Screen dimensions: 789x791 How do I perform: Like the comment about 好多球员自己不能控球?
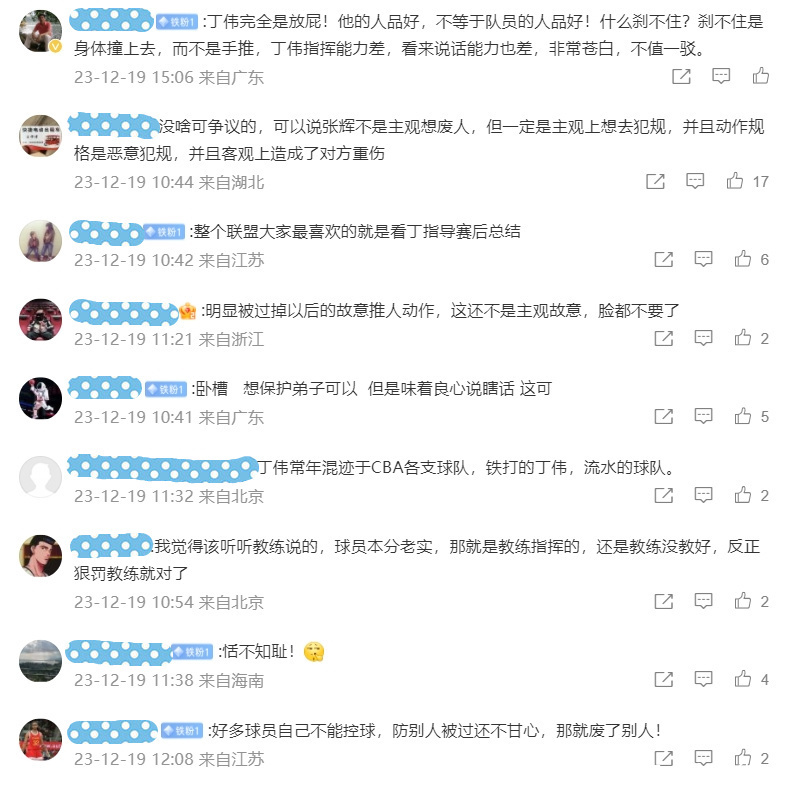tap(743, 758)
